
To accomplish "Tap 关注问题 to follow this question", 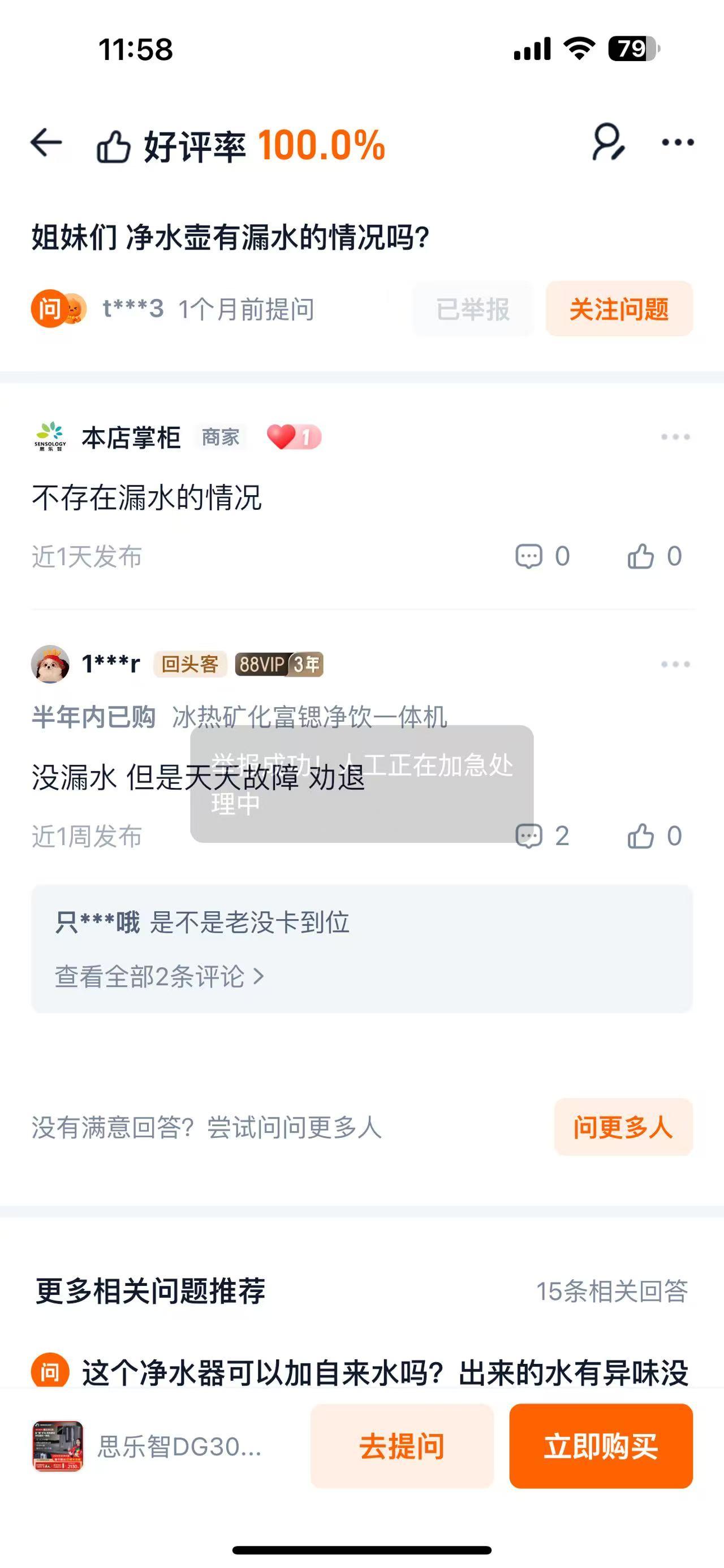I will coord(619,309).
